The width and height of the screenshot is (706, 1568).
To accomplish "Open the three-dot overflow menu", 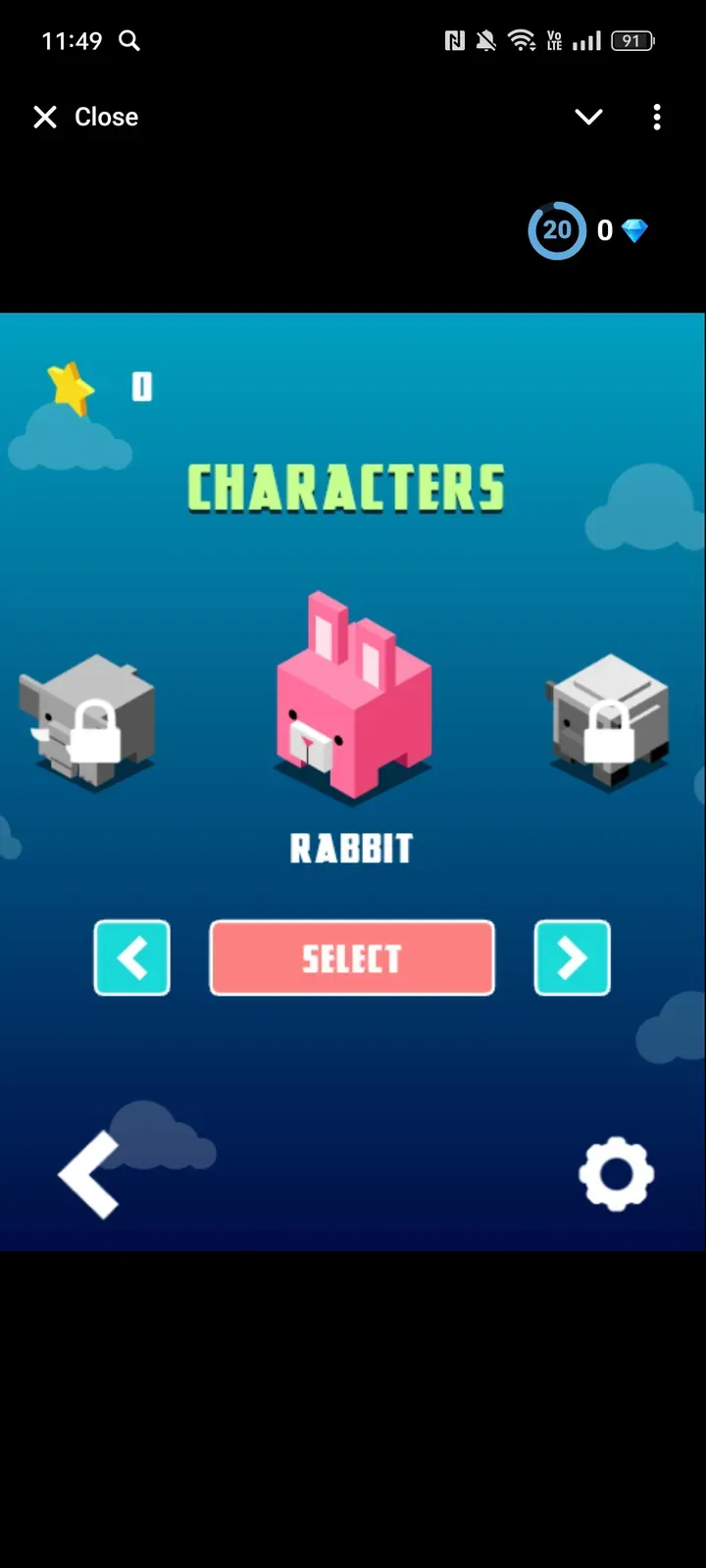I will [x=657, y=118].
